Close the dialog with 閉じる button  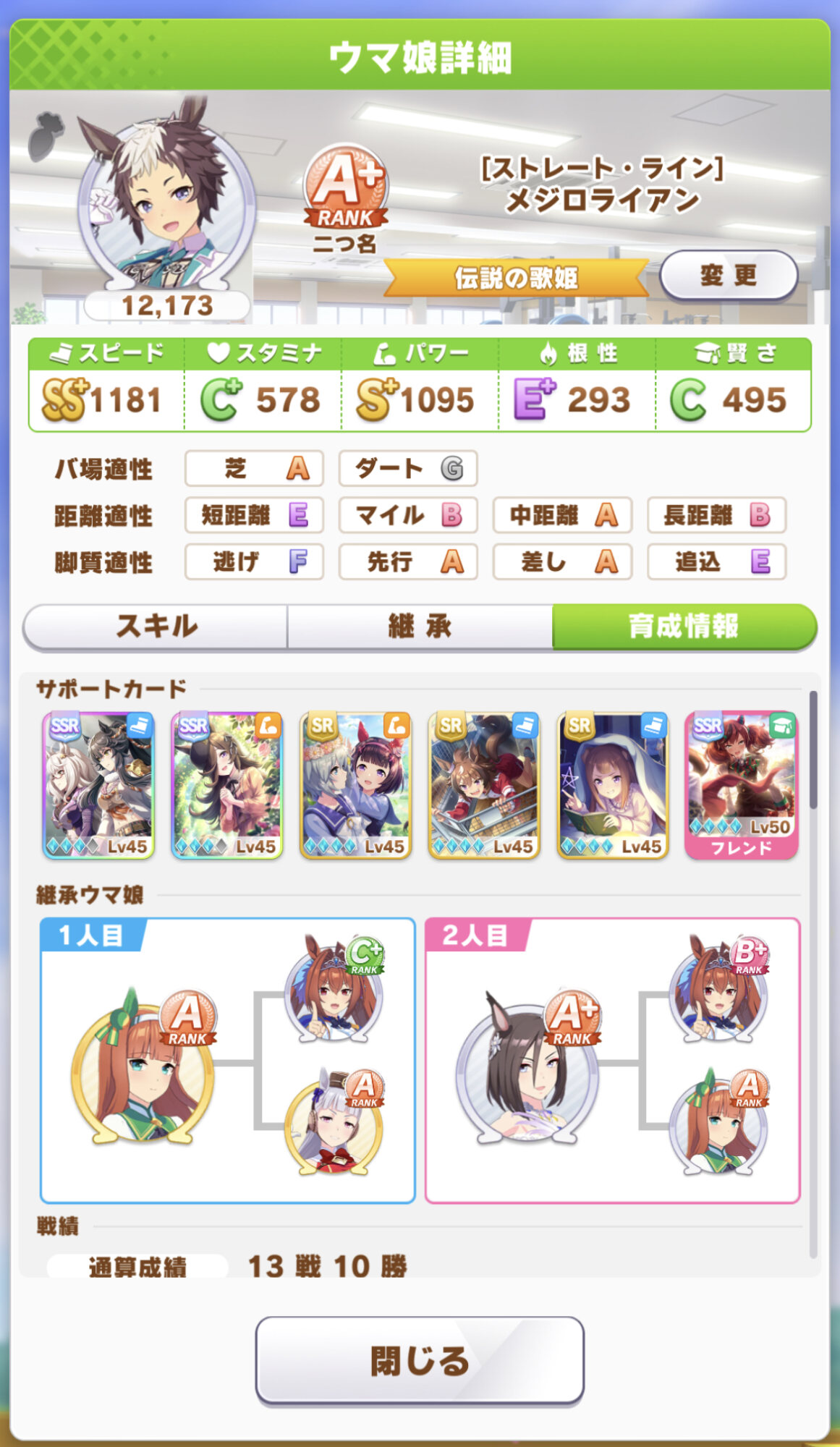coord(420,1360)
